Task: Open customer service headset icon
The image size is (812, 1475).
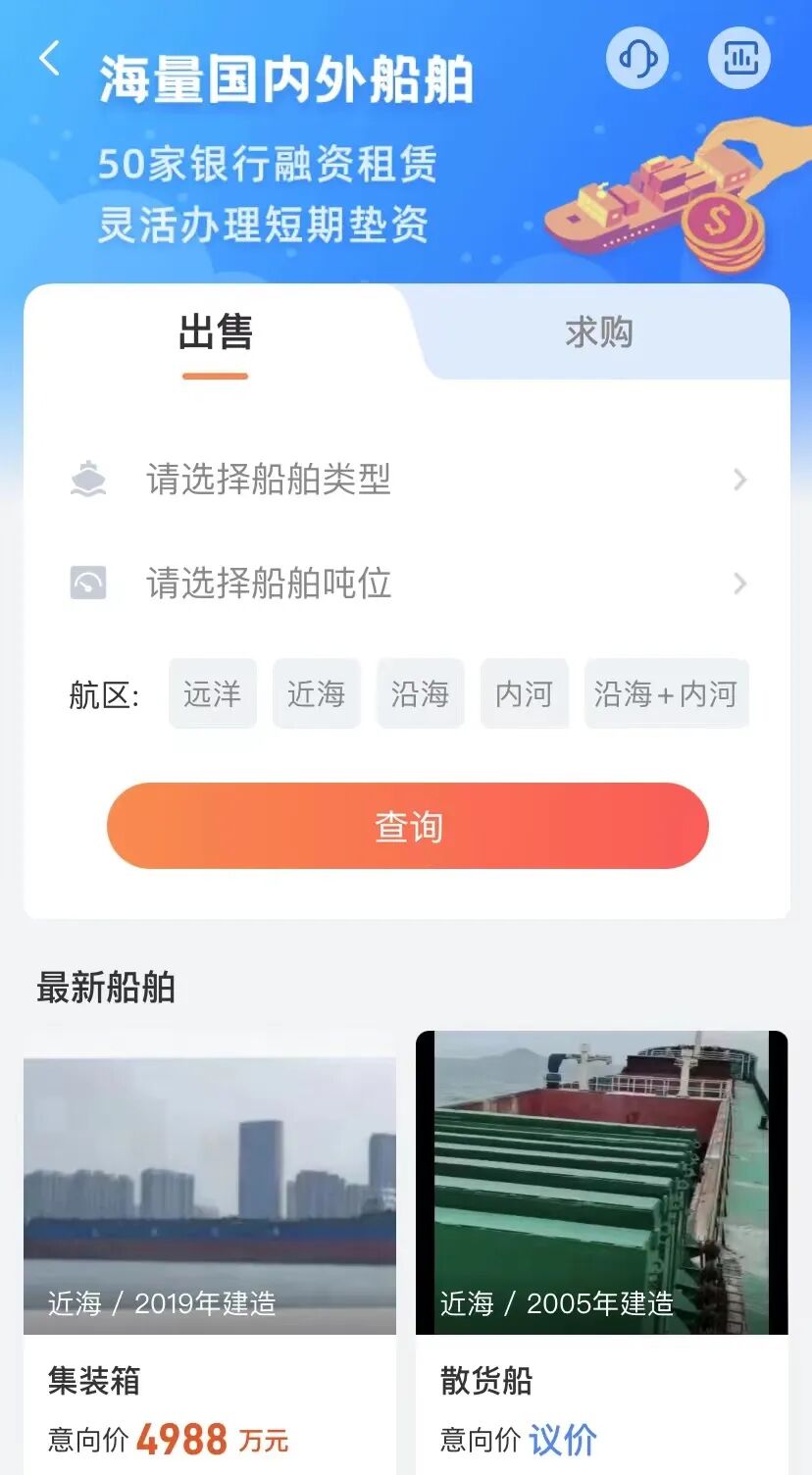Action: pyautogui.click(x=637, y=58)
